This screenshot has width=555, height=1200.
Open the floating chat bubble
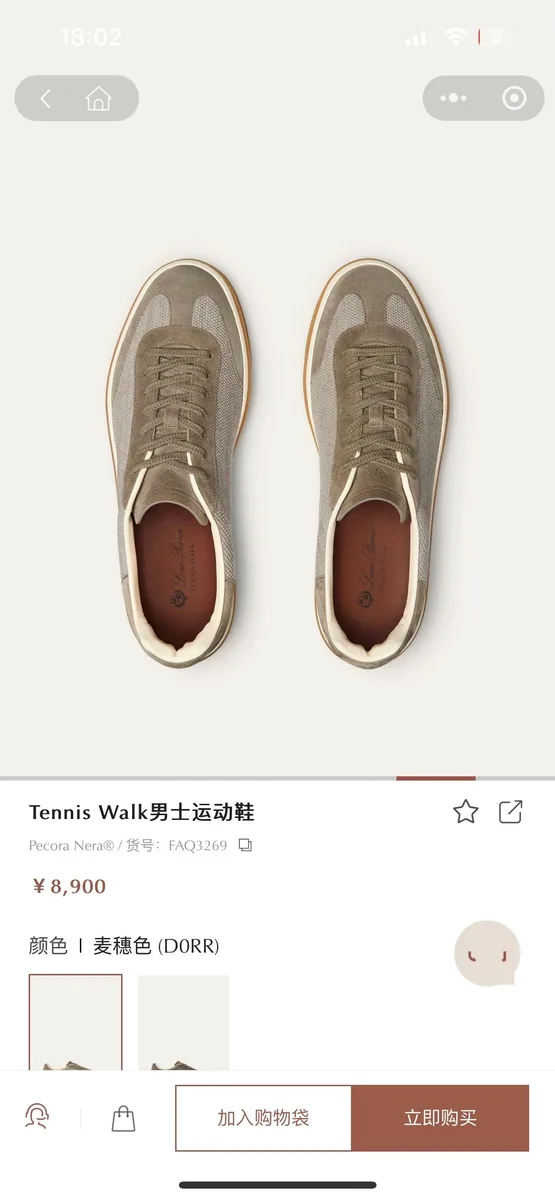click(x=487, y=953)
